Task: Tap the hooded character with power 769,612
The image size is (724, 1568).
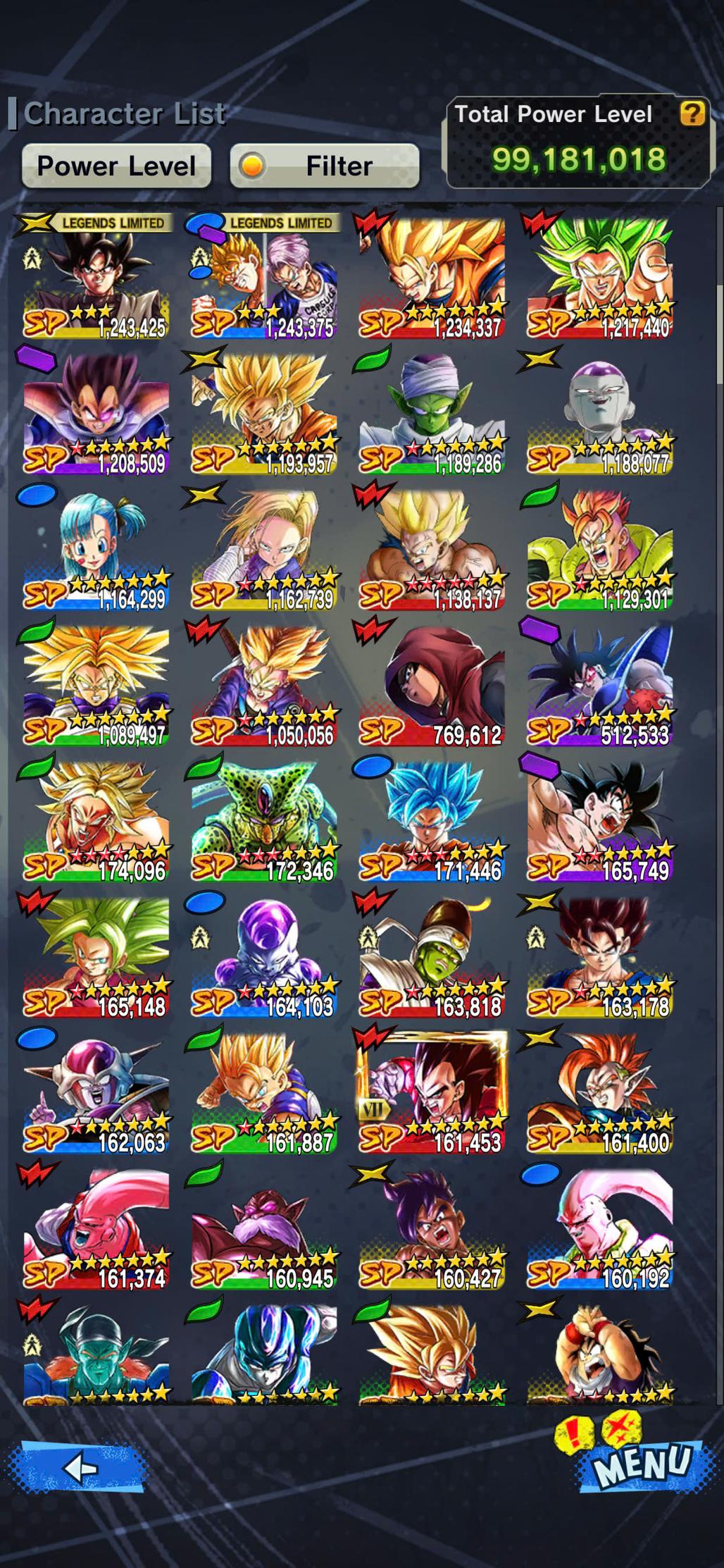Action: coord(432,686)
